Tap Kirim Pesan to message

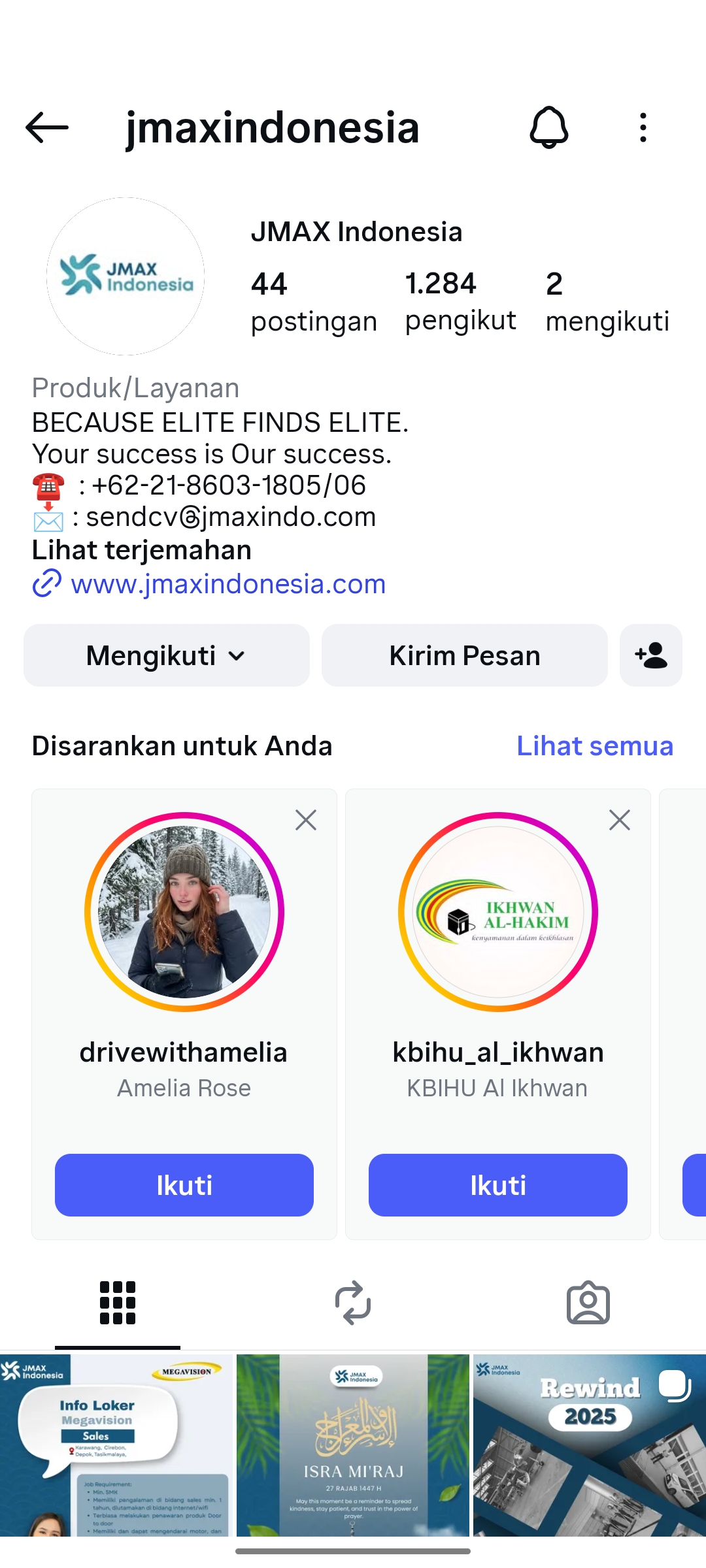tap(464, 655)
